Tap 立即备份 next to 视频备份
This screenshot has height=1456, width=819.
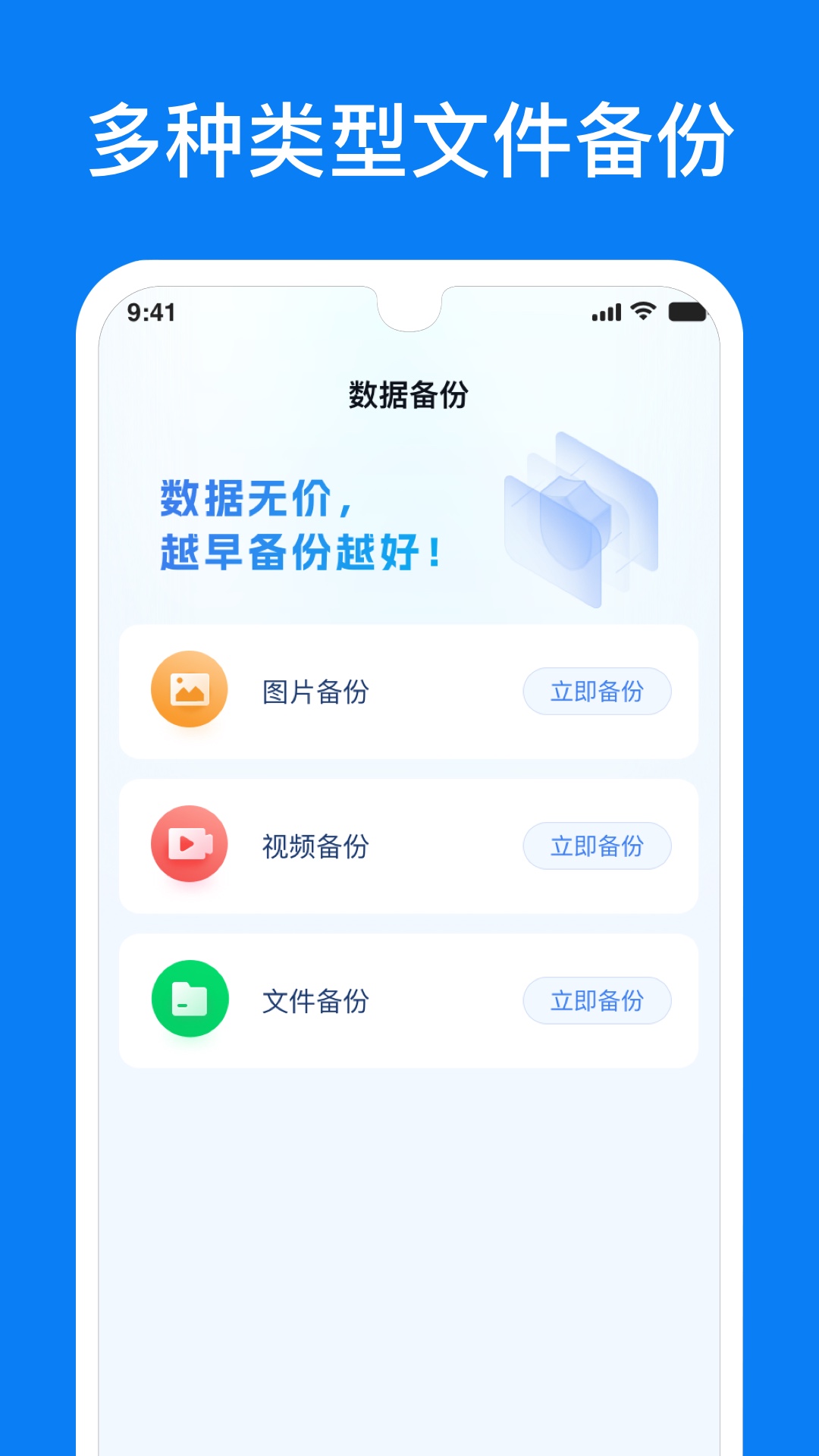pyautogui.click(x=597, y=846)
